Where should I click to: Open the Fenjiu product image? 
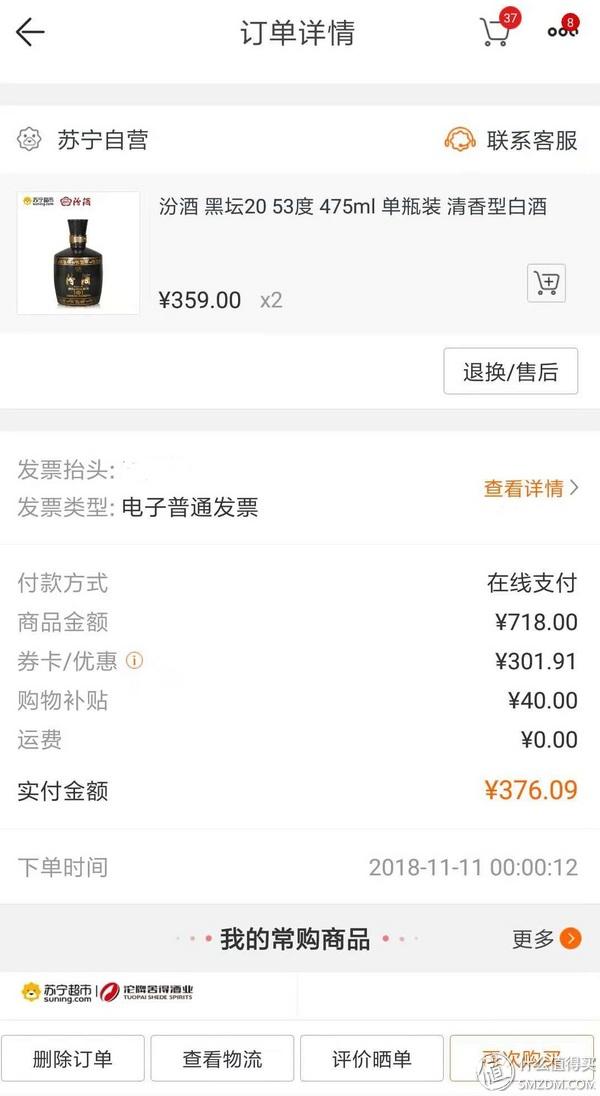[x=78, y=253]
